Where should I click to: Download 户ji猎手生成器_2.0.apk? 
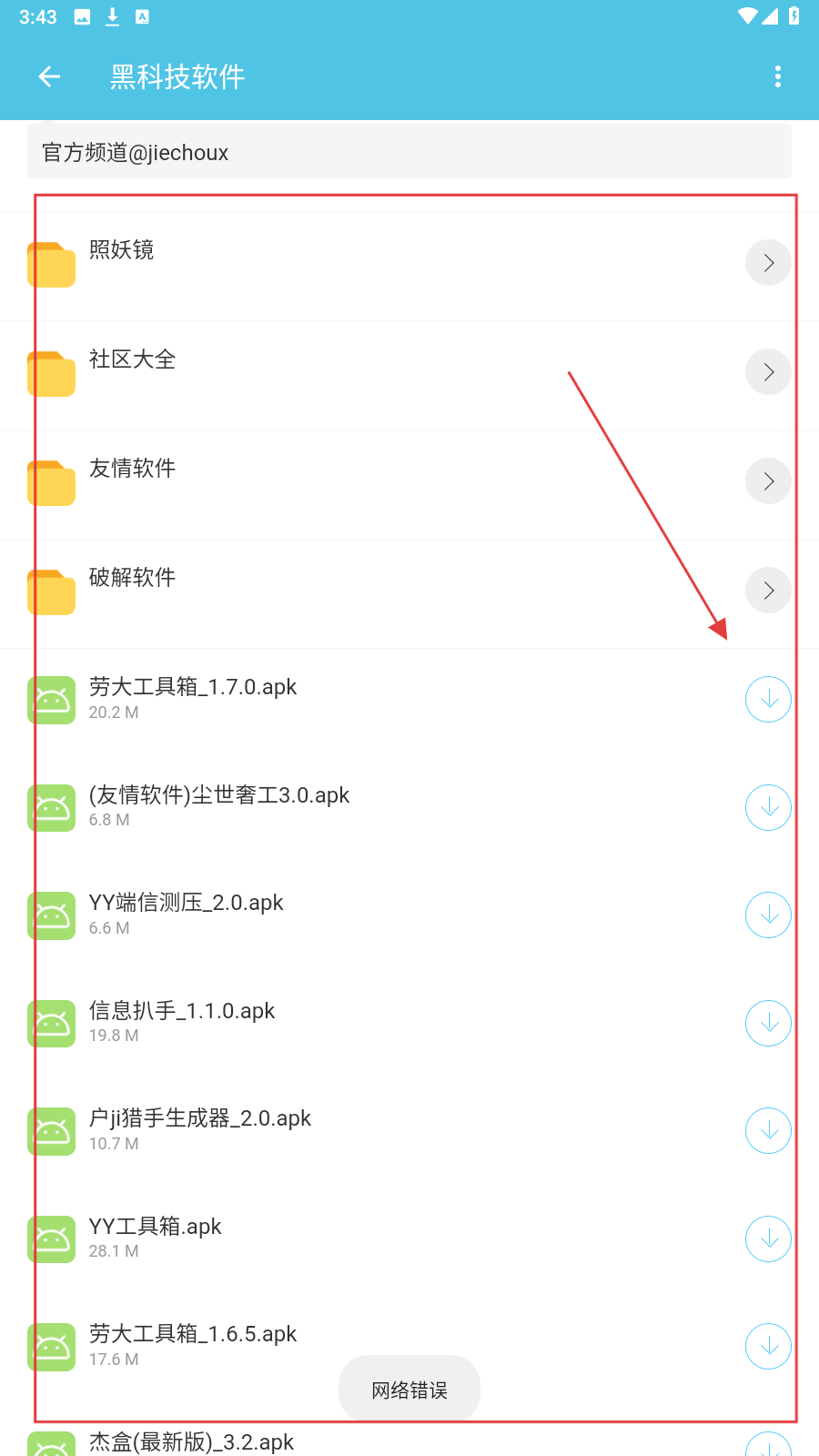tap(768, 1130)
